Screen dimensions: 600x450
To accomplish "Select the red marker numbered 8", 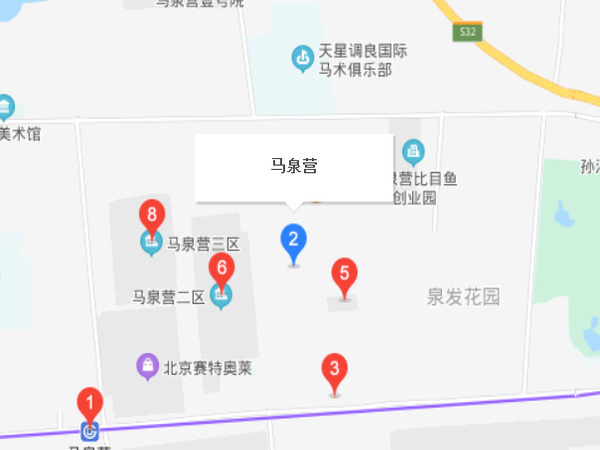I will click(151, 215).
